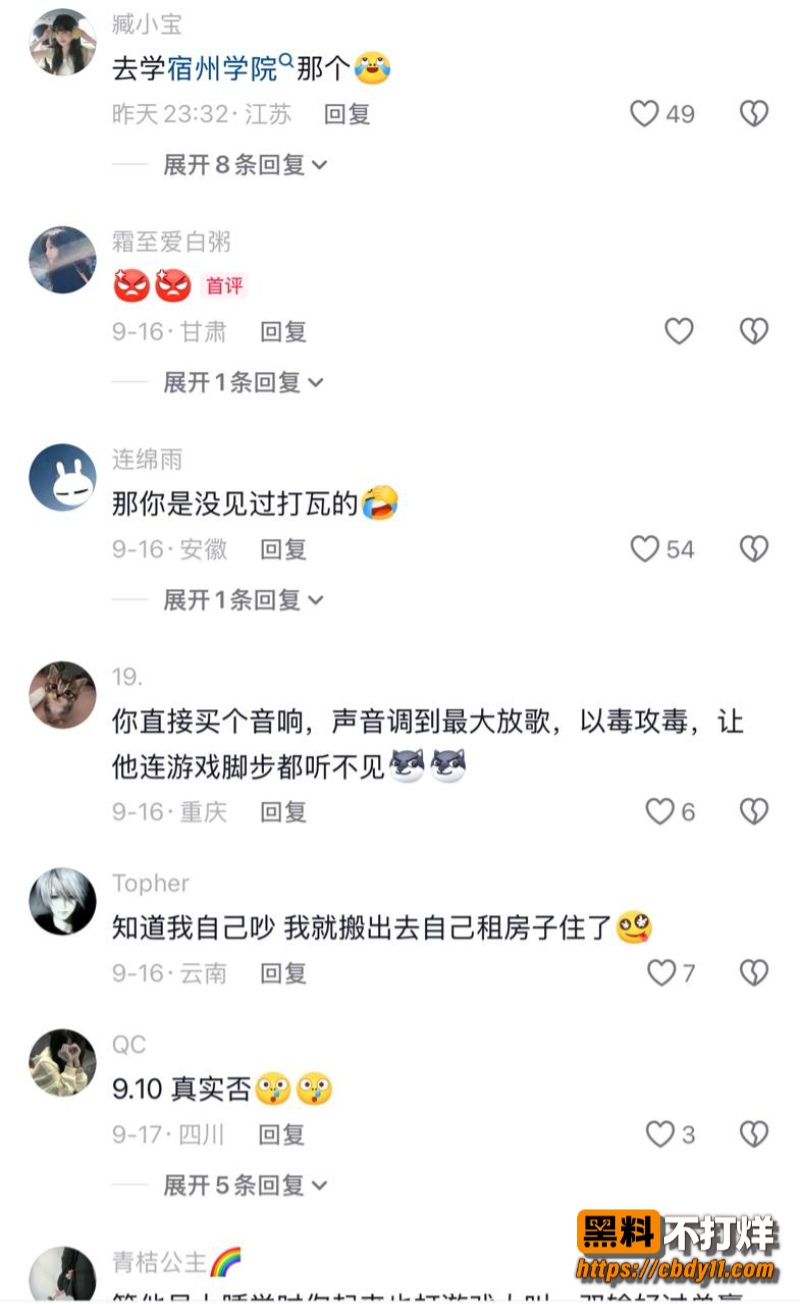Expand 1 reply under 霜至爱白粥's comment

click(243, 383)
